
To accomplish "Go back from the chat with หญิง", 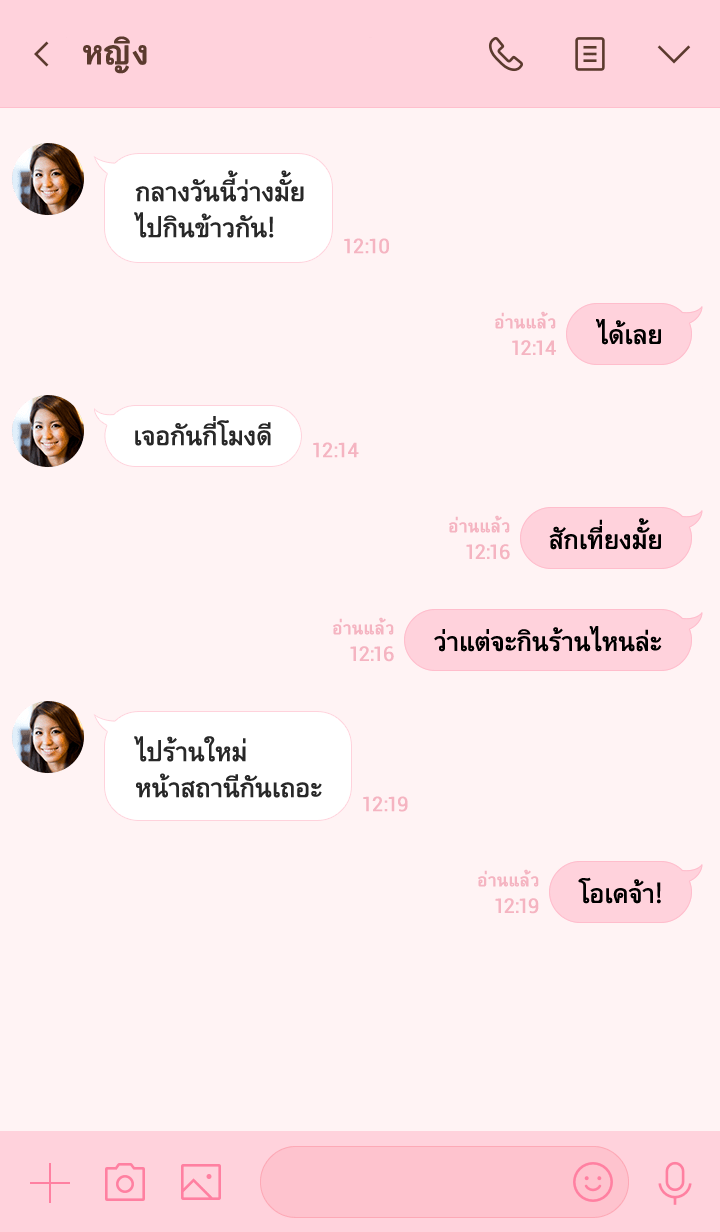I will (x=41, y=54).
